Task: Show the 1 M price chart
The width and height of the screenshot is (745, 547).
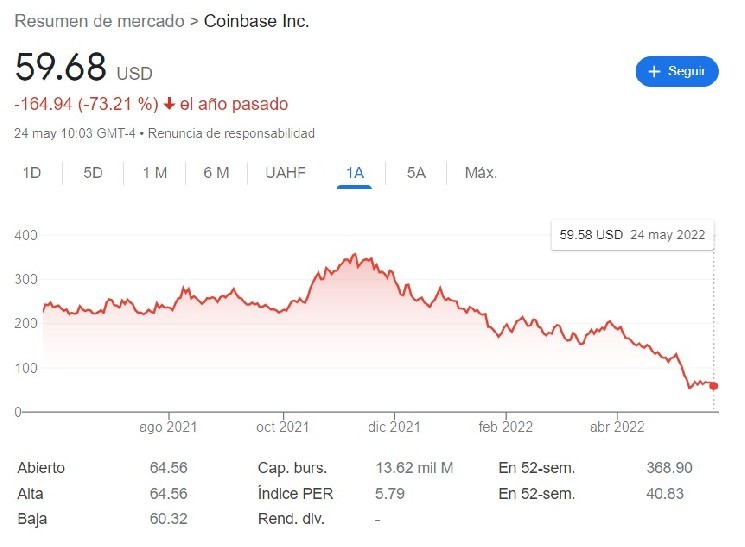Action: click(x=154, y=173)
